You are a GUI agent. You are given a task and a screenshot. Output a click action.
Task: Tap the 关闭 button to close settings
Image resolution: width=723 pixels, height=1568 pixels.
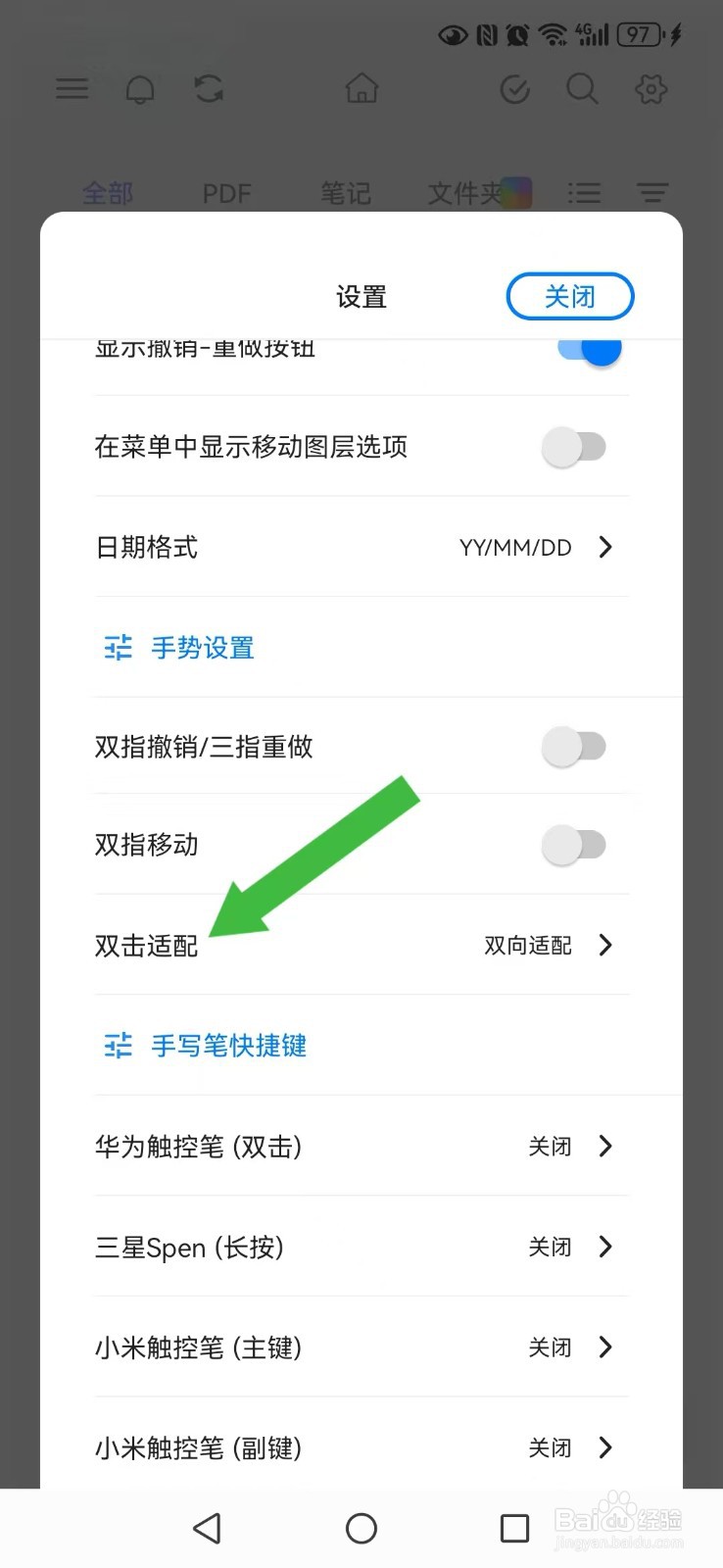pos(569,296)
